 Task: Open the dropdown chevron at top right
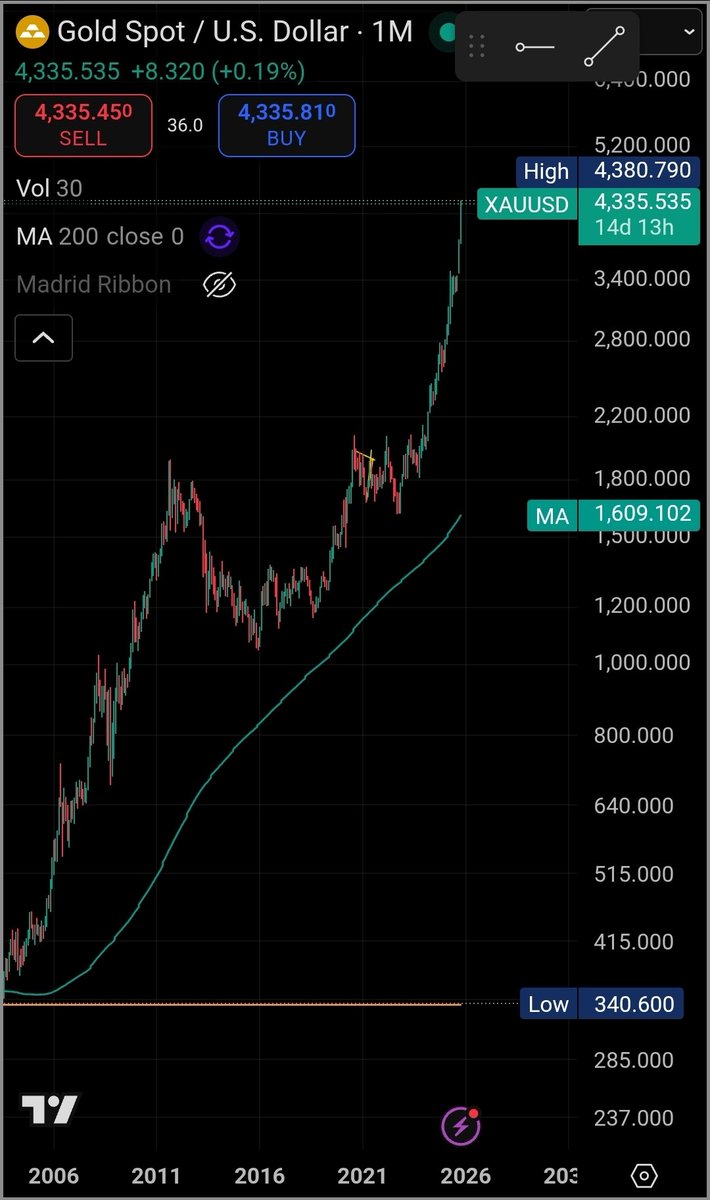pyautogui.click(x=690, y=31)
